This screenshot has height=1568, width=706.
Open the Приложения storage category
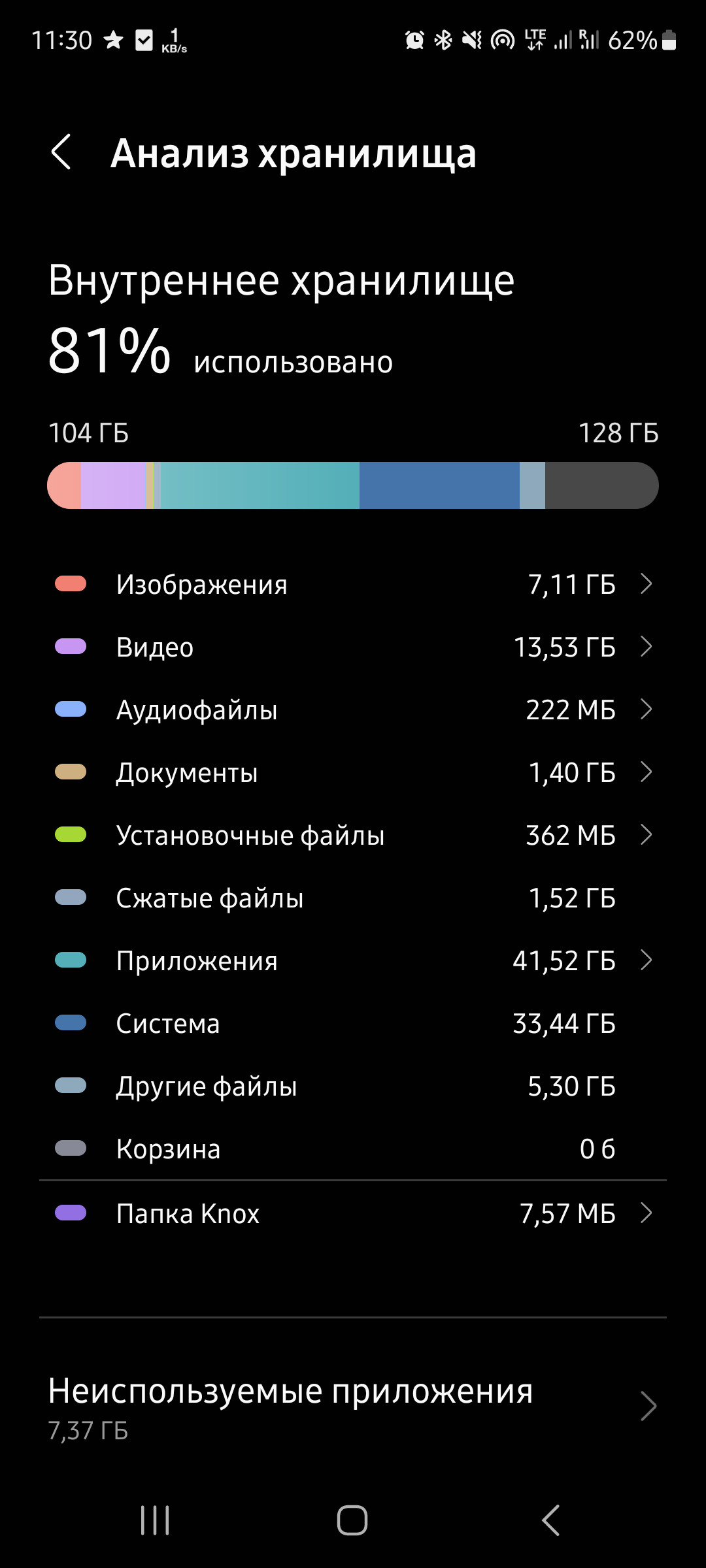click(x=353, y=960)
